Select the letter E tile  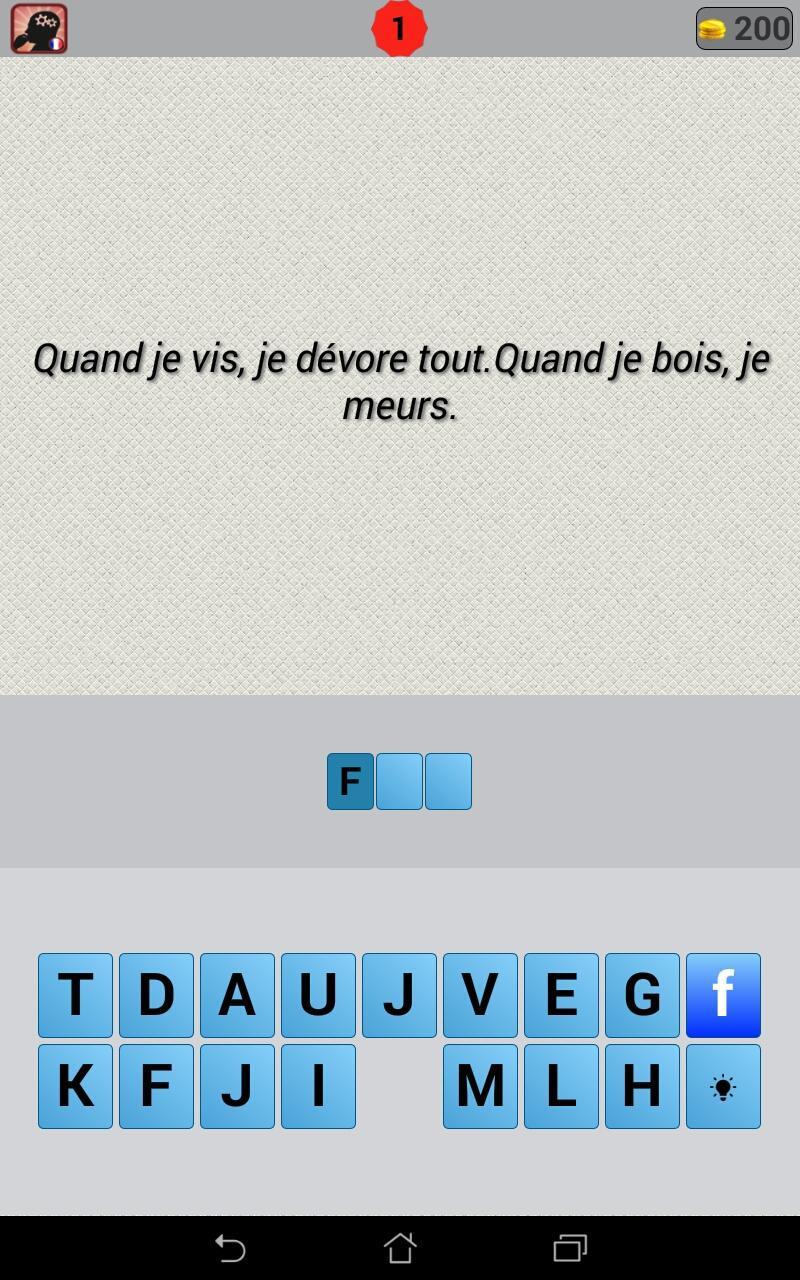[561, 995]
